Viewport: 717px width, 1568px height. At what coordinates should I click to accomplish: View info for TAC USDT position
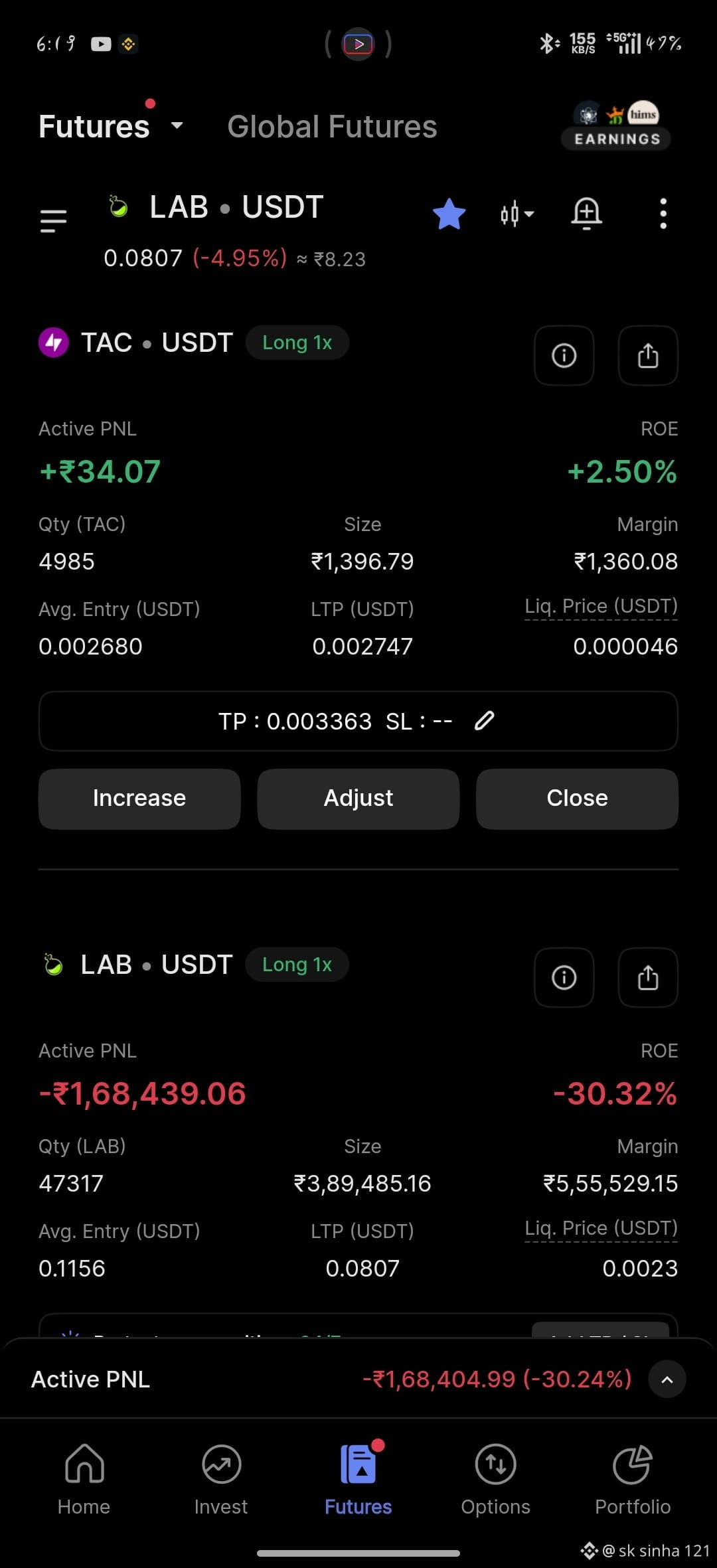[564, 355]
